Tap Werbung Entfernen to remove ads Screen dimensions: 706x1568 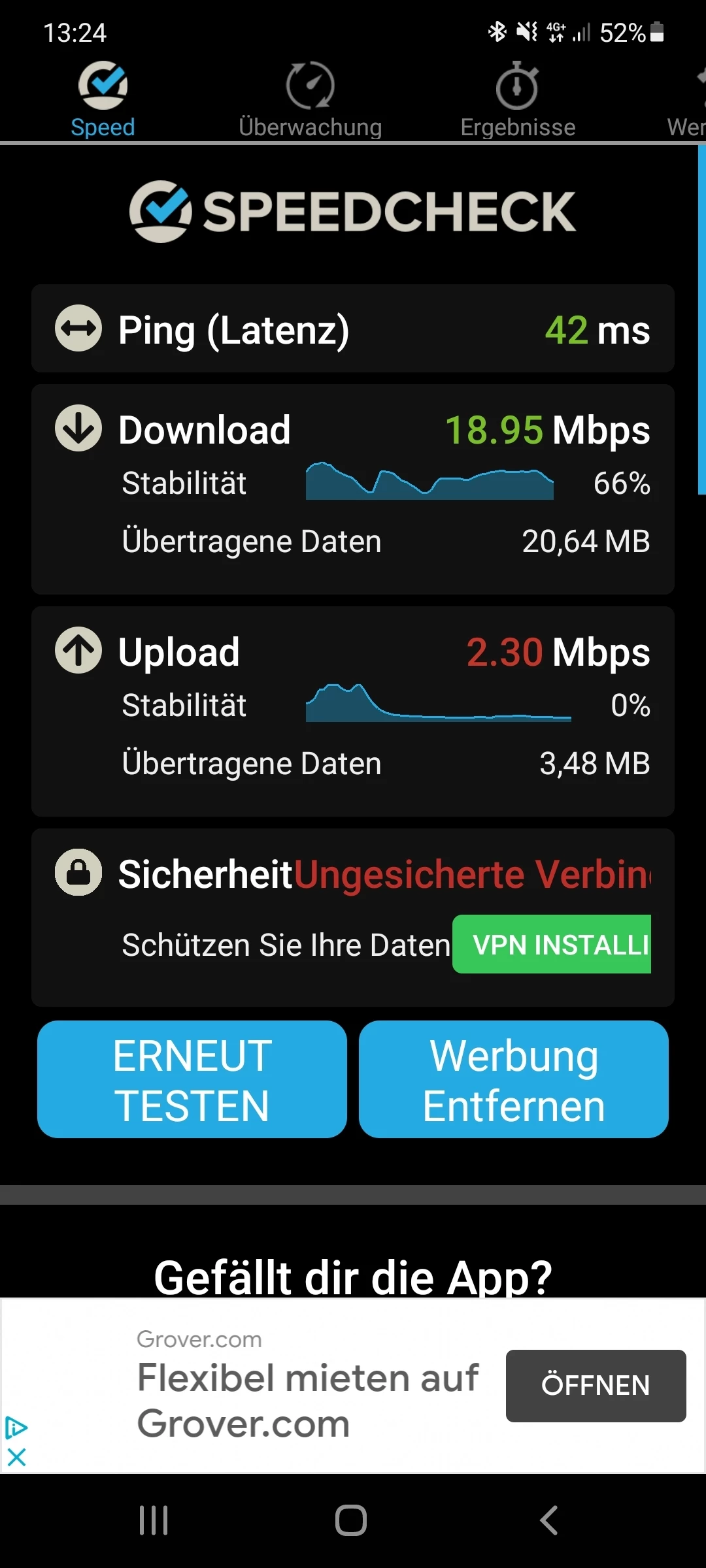[514, 1079]
